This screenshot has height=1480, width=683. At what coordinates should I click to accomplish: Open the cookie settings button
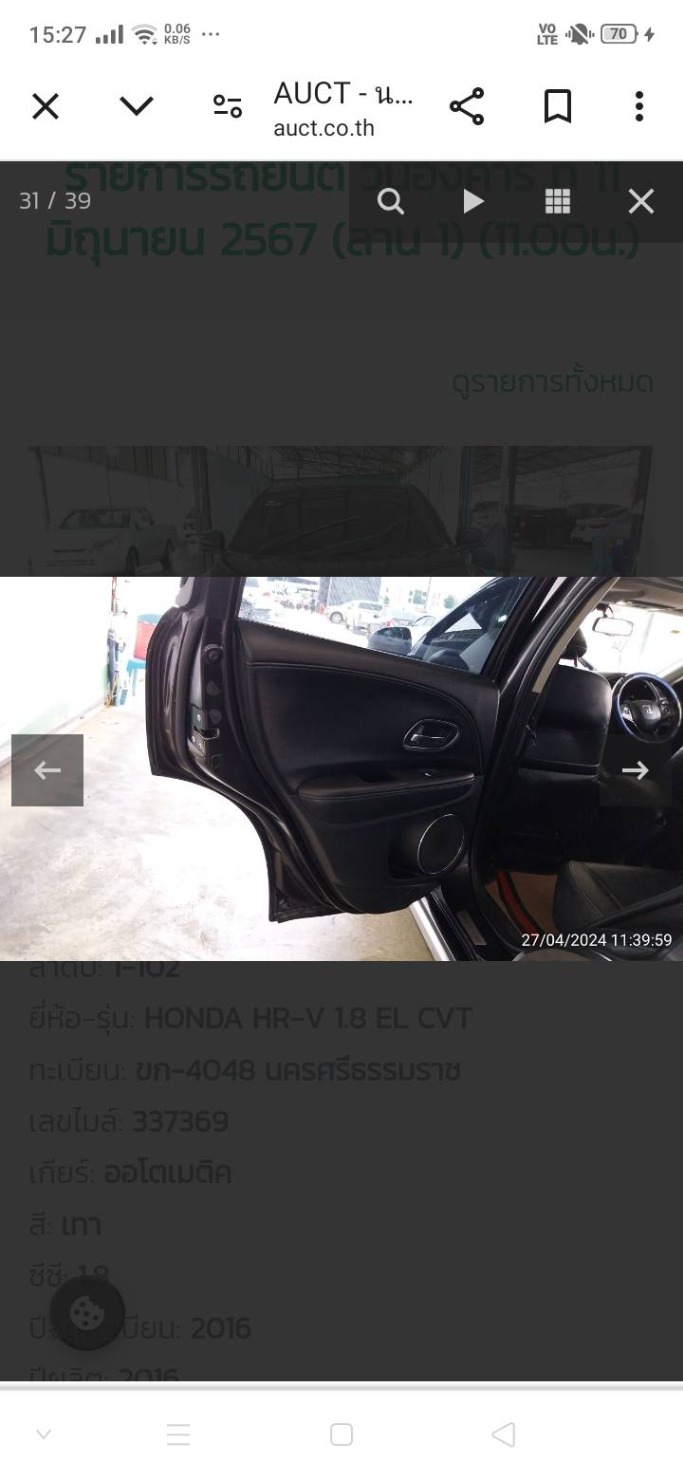(x=87, y=1313)
